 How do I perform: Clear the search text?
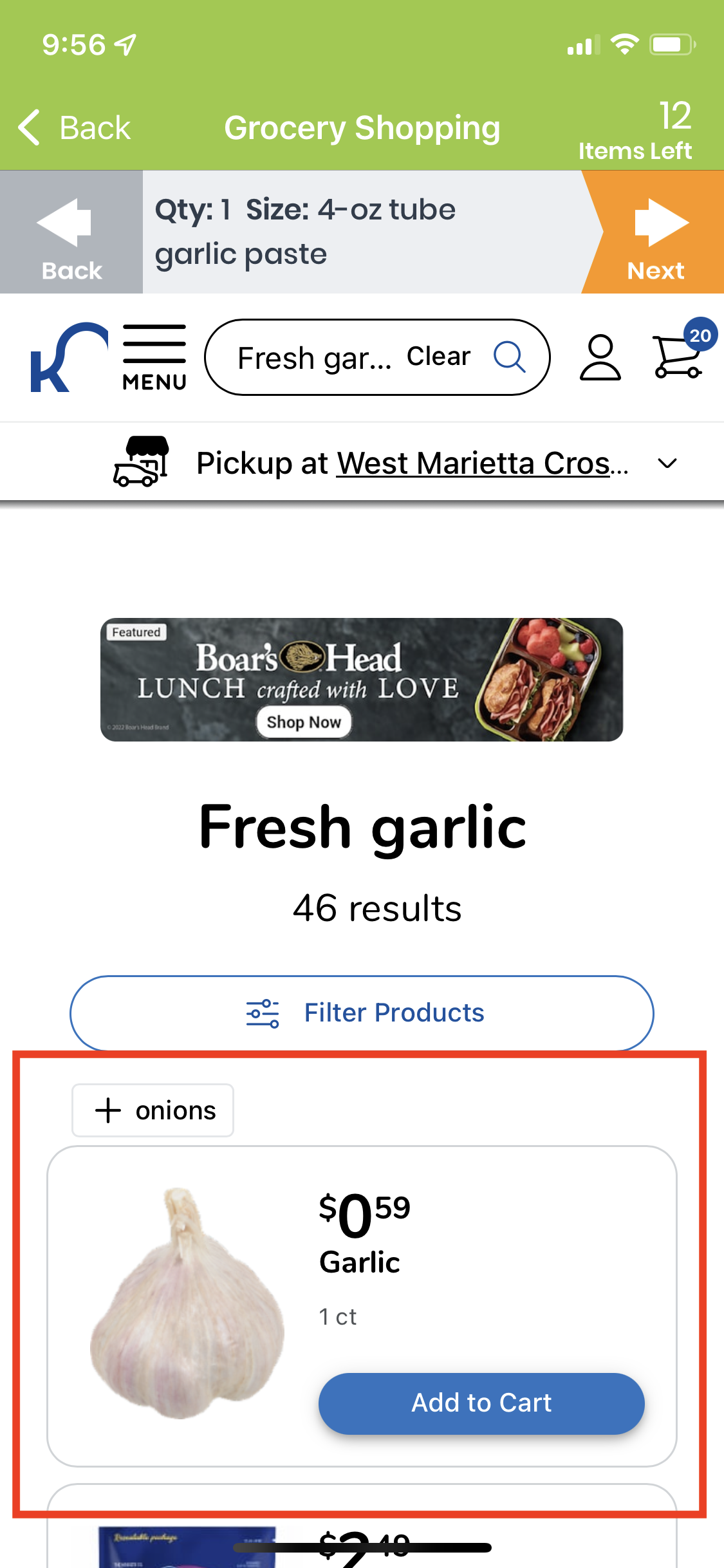438,356
